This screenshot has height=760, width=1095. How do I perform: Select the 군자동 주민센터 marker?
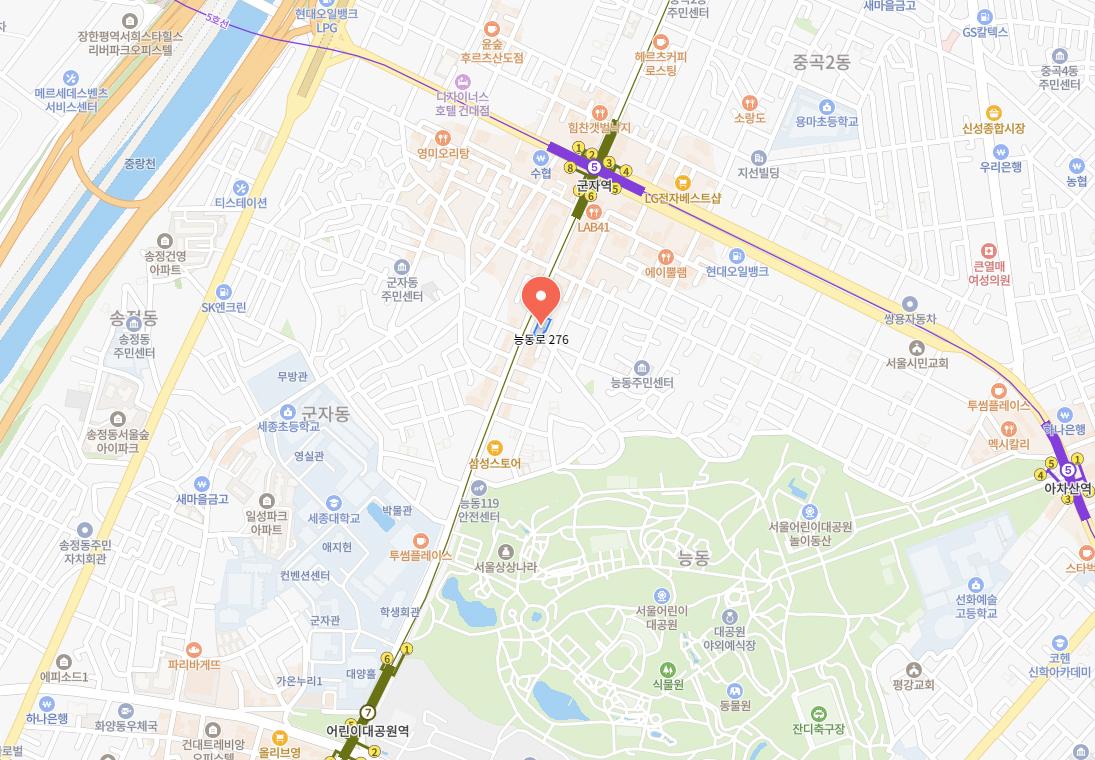pyautogui.click(x=401, y=266)
